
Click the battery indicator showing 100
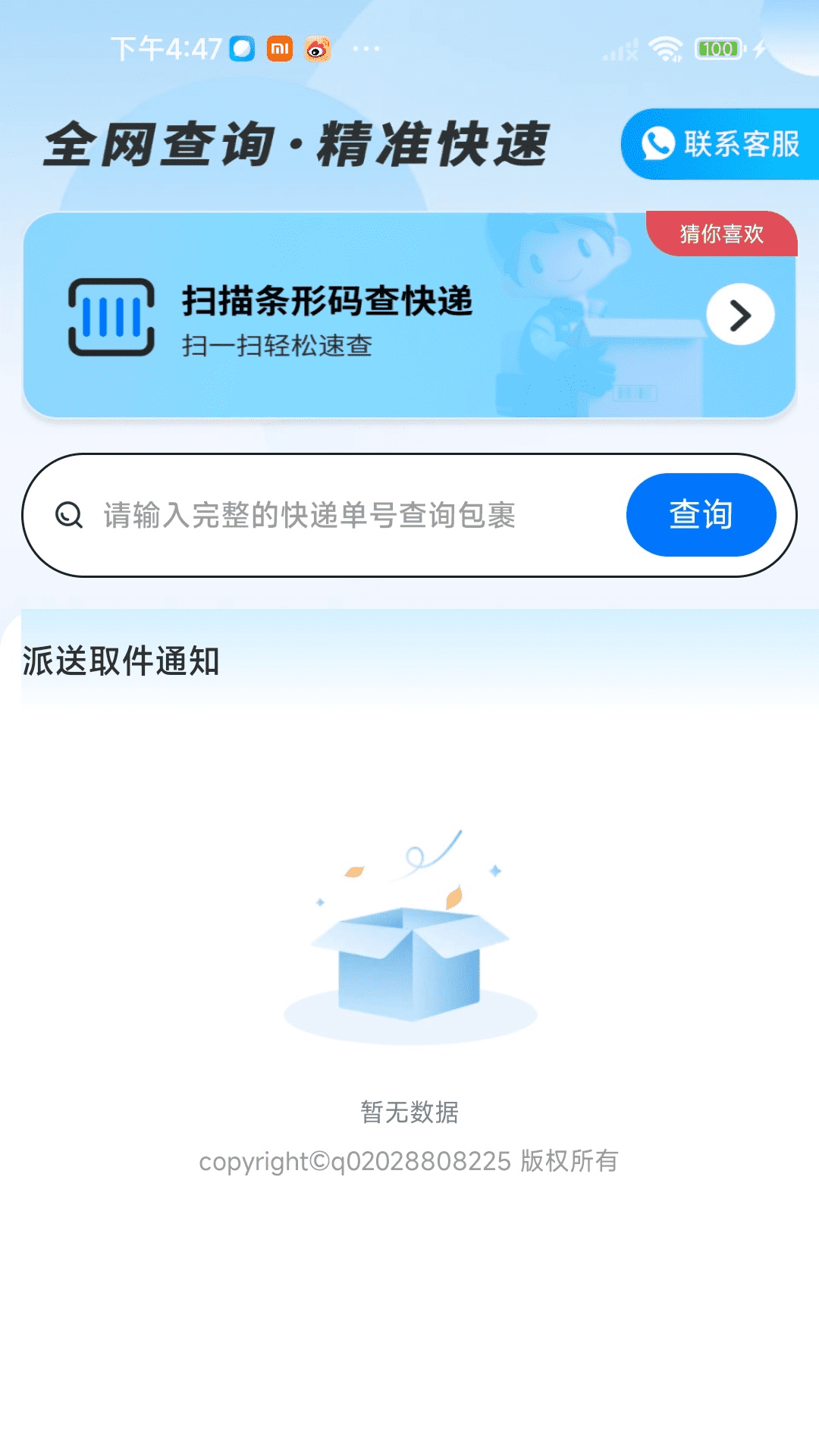tap(717, 48)
